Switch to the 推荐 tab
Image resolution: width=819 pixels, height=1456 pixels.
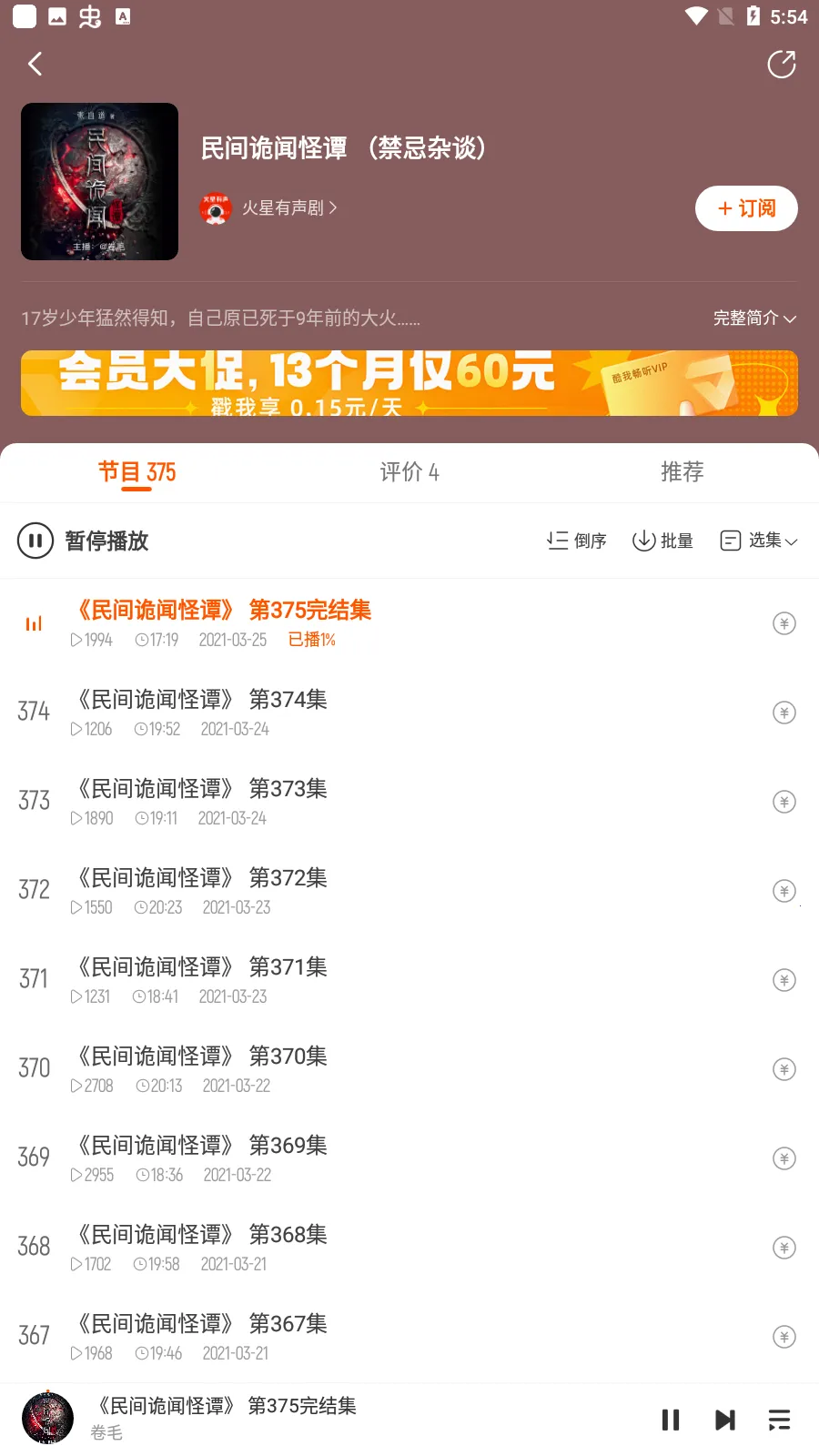(682, 472)
